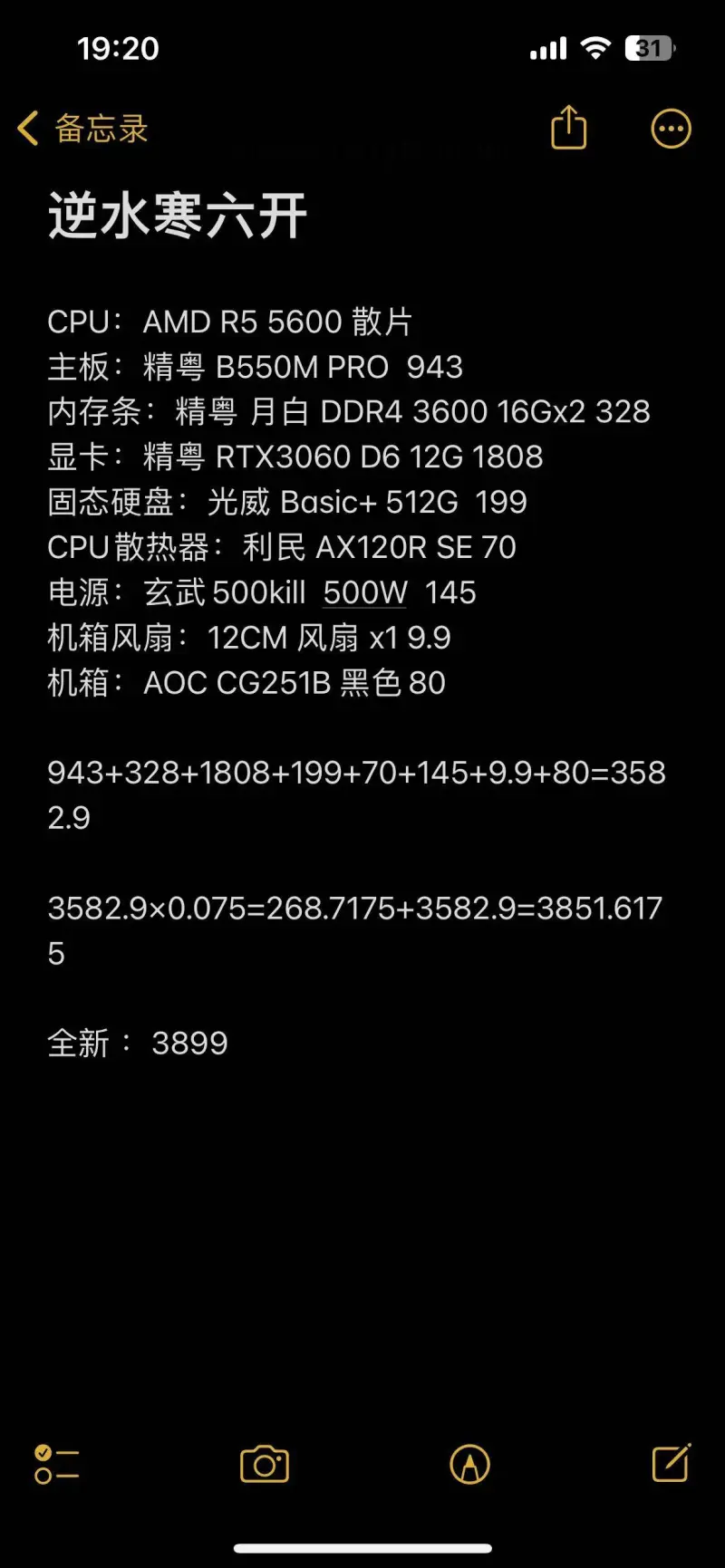Open the camera attachment option
The width and height of the screenshot is (725, 1568).
[x=265, y=1464]
